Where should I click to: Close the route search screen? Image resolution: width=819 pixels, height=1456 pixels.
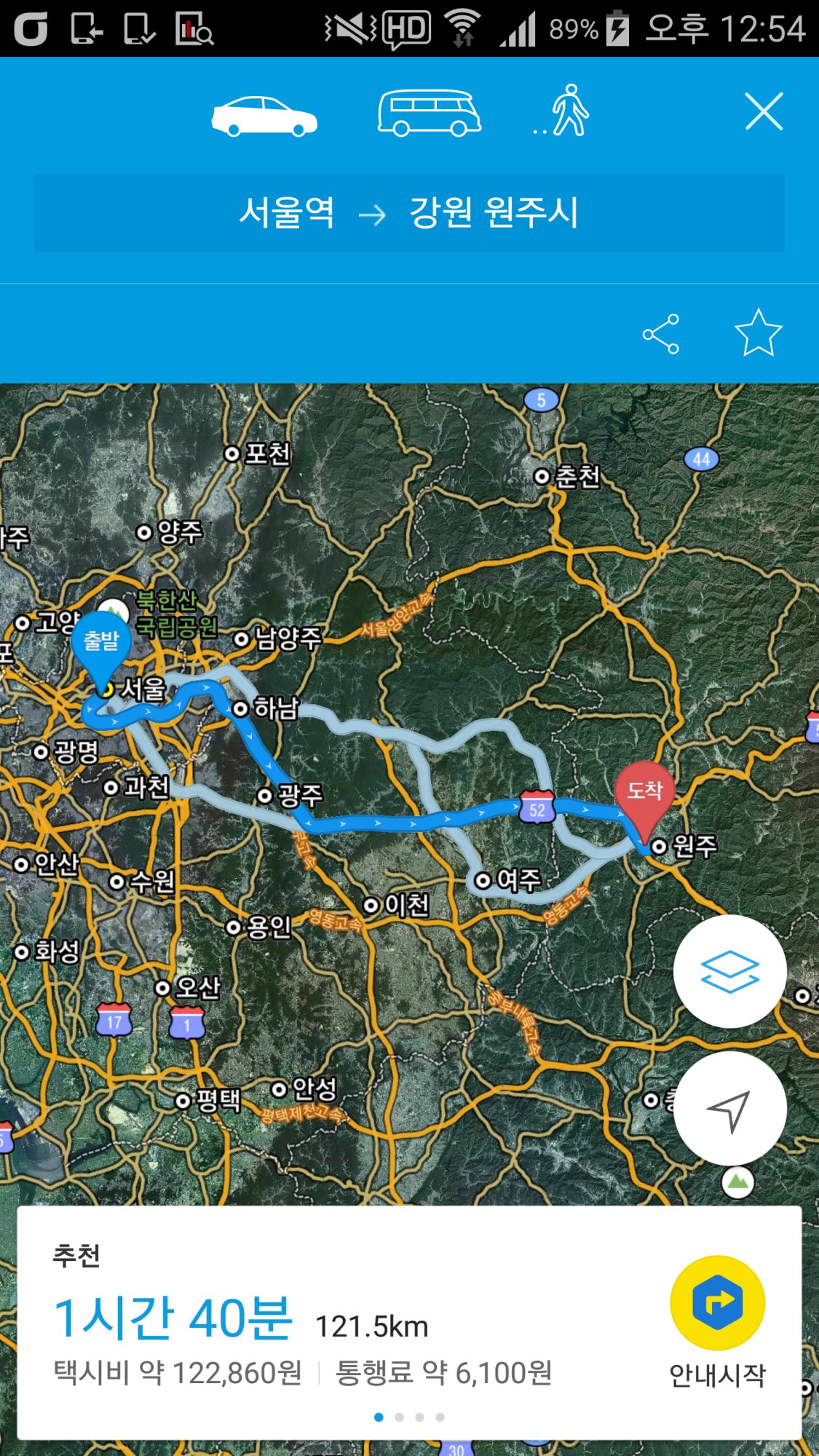tap(764, 111)
